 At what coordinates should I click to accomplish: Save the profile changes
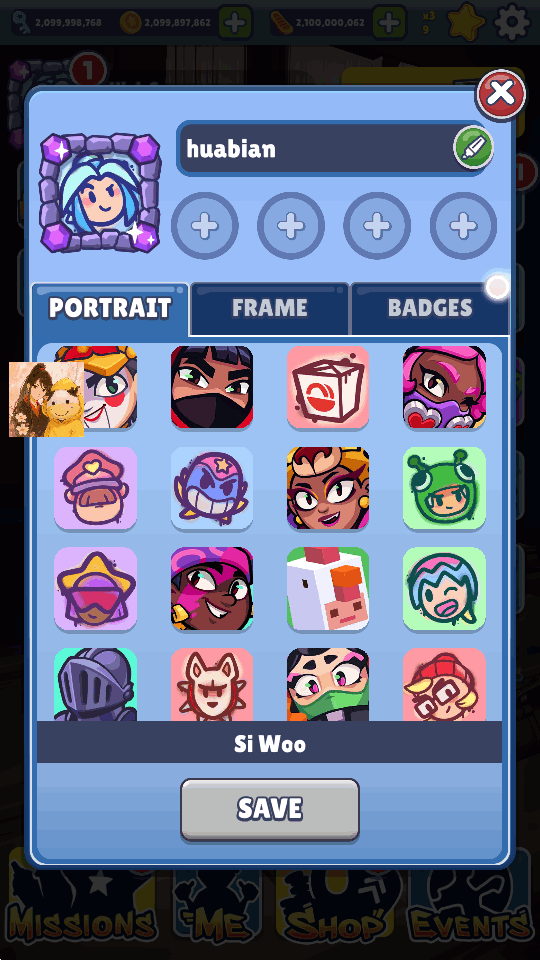[269, 809]
